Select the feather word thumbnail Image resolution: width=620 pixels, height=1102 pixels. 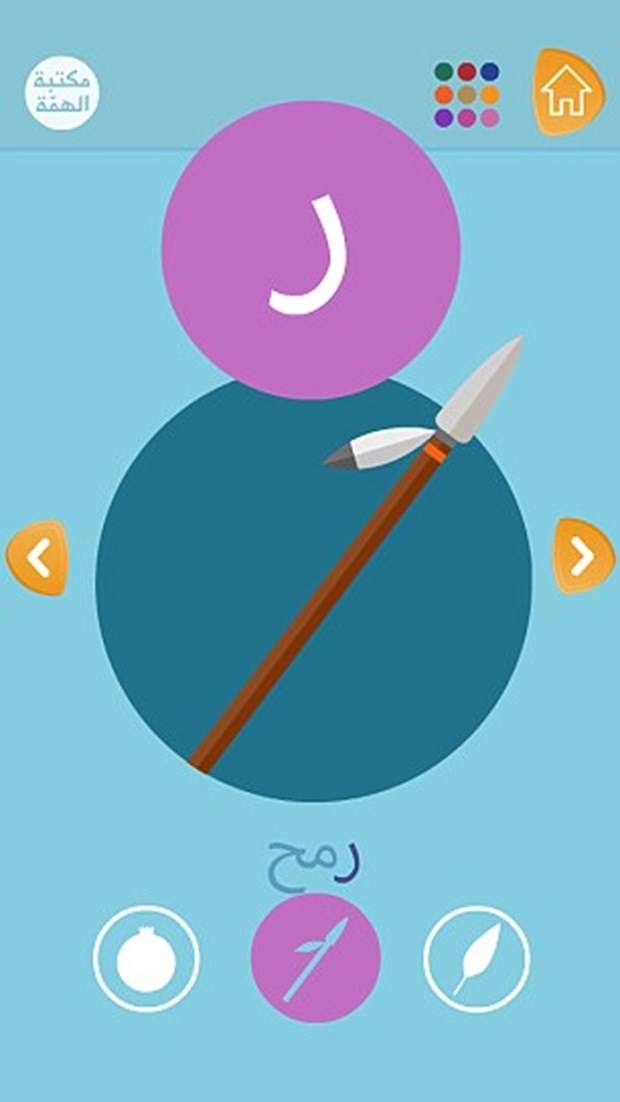click(476, 959)
